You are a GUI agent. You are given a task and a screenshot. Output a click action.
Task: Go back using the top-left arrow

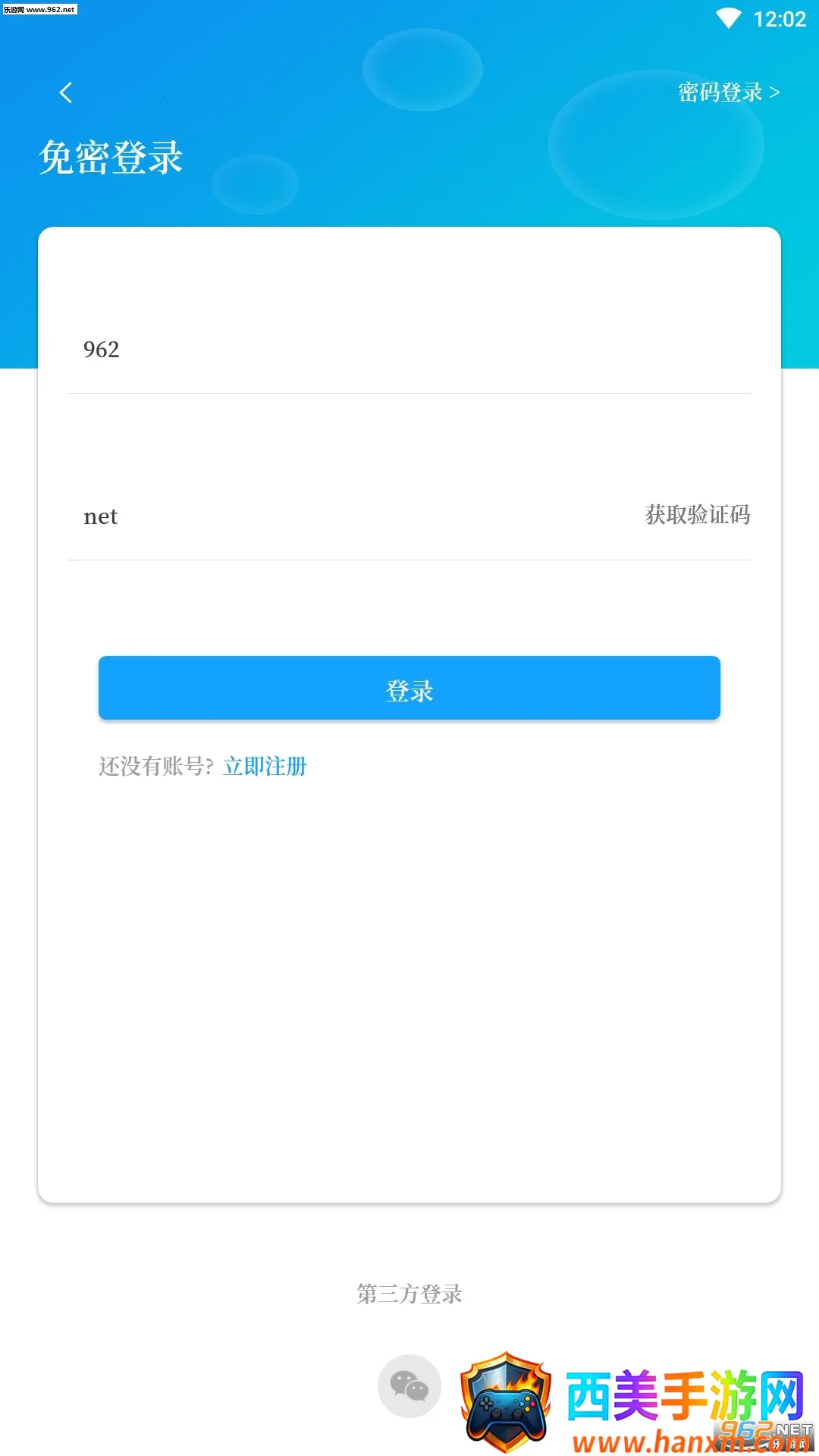click(x=66, y=93)
